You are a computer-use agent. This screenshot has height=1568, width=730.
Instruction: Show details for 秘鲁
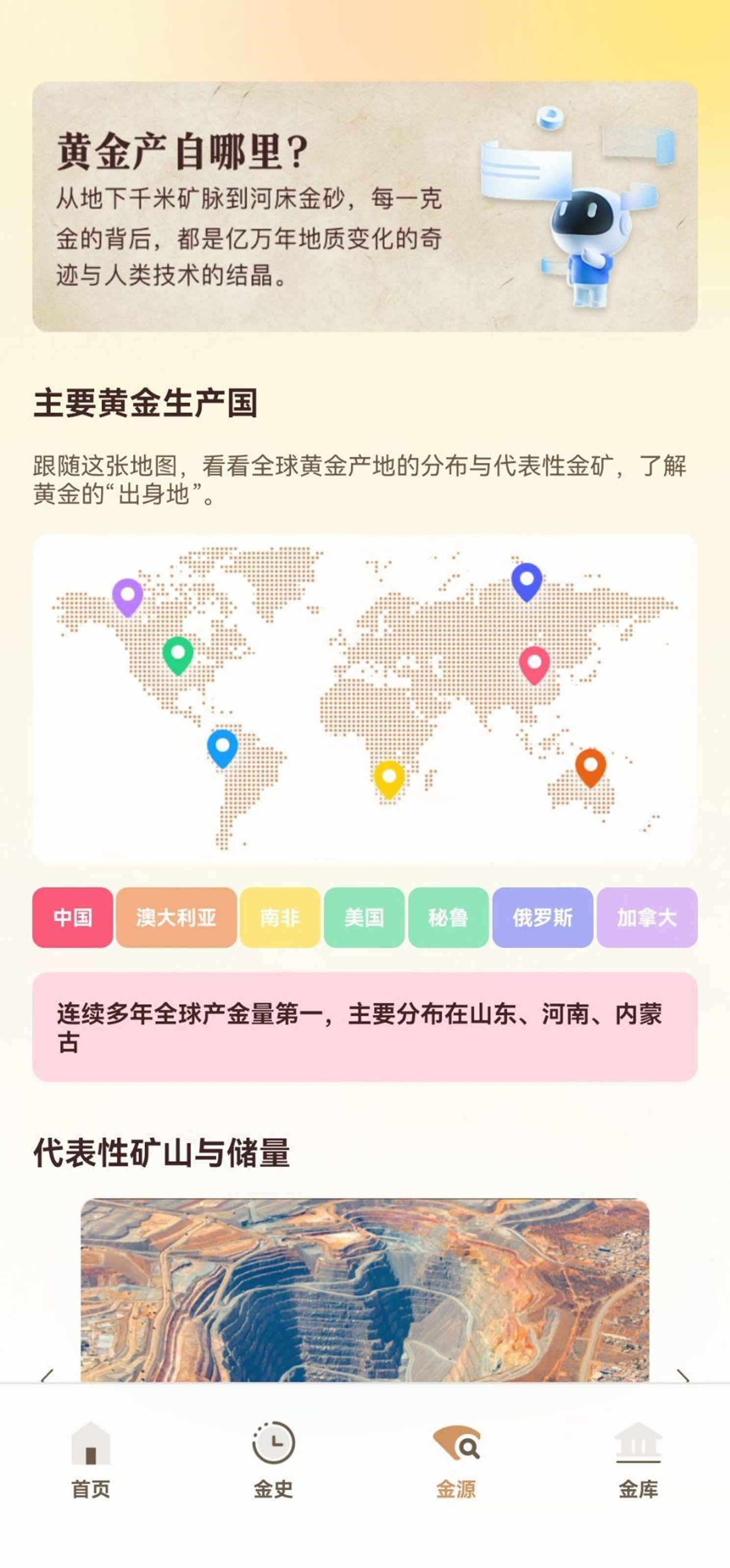pyautogui.click(x=448, y=917)
